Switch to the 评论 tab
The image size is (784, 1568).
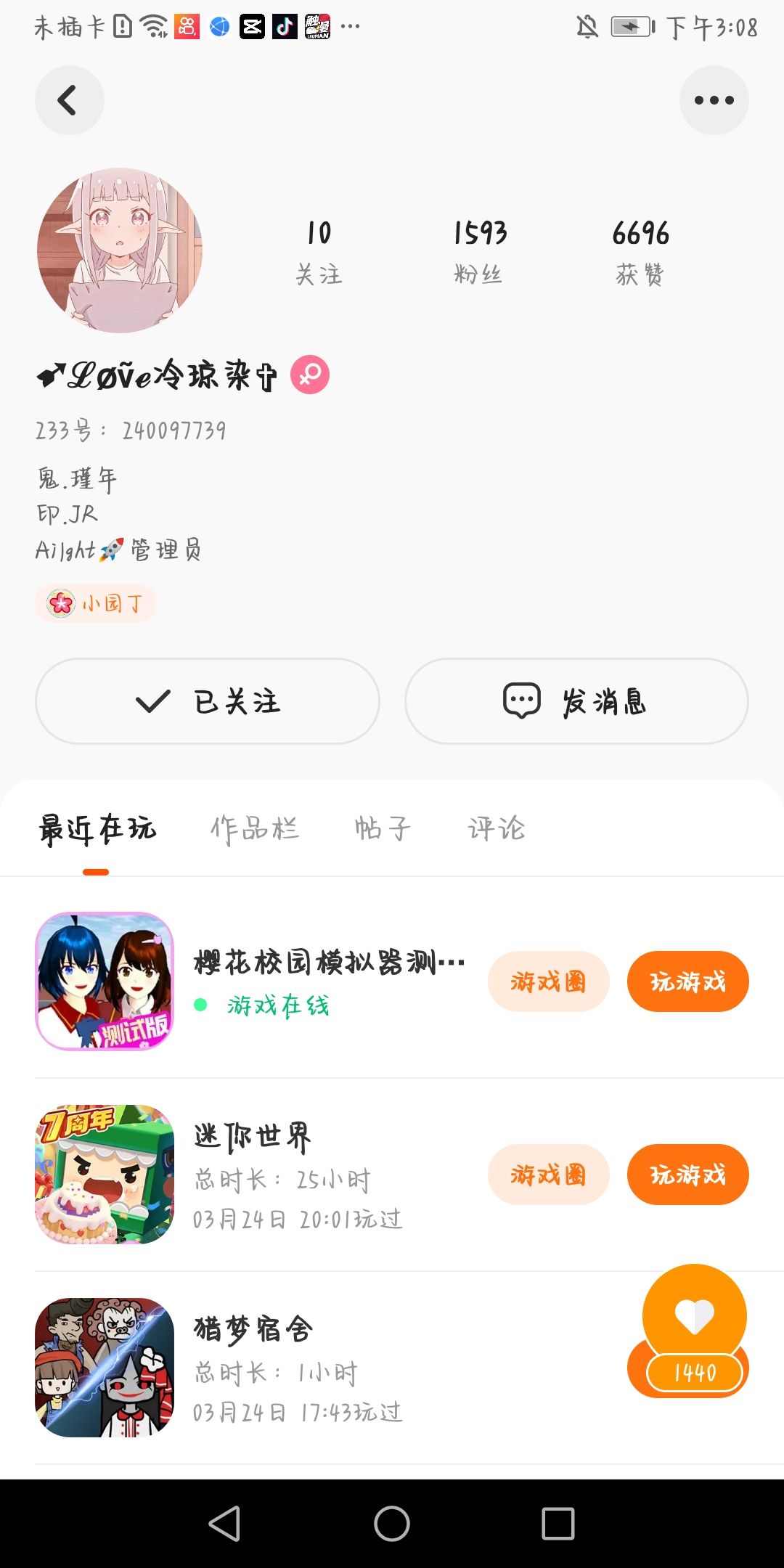tap(497, 828)
